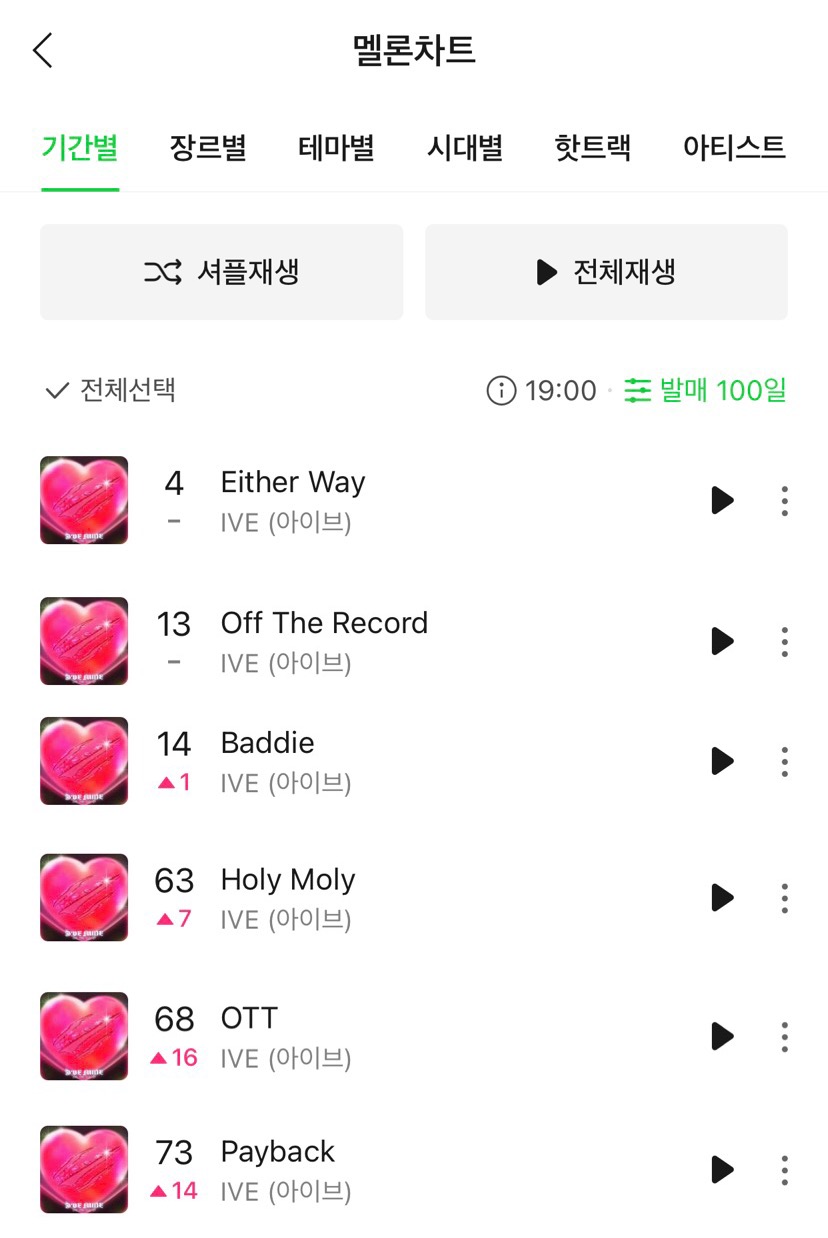Play the song Off The Record
This screenshot has width=828, height=1238.
(x=722, y=641)
